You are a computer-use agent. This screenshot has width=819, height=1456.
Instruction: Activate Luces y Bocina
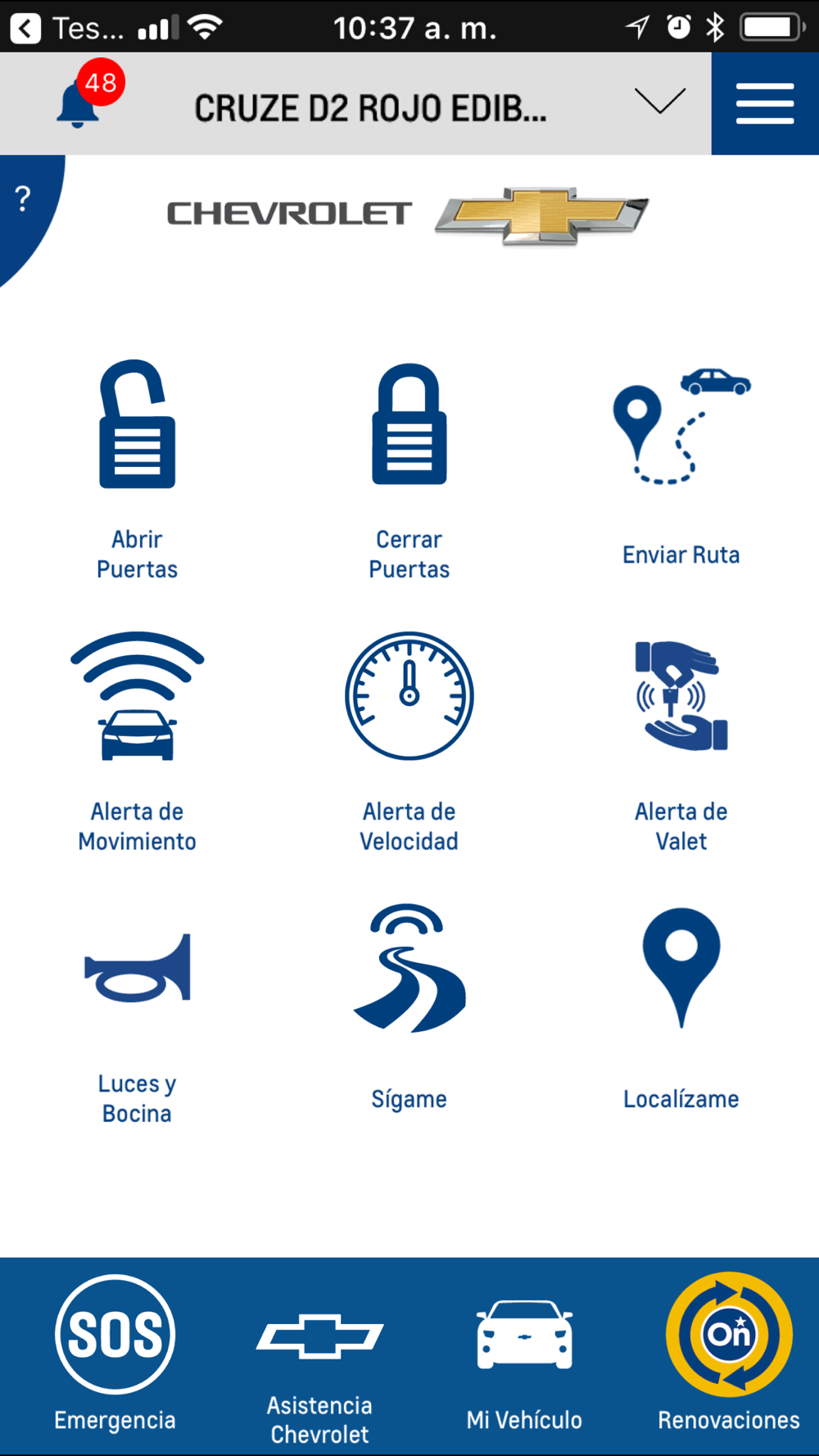pyautogui.click(x=137, y=1029)
